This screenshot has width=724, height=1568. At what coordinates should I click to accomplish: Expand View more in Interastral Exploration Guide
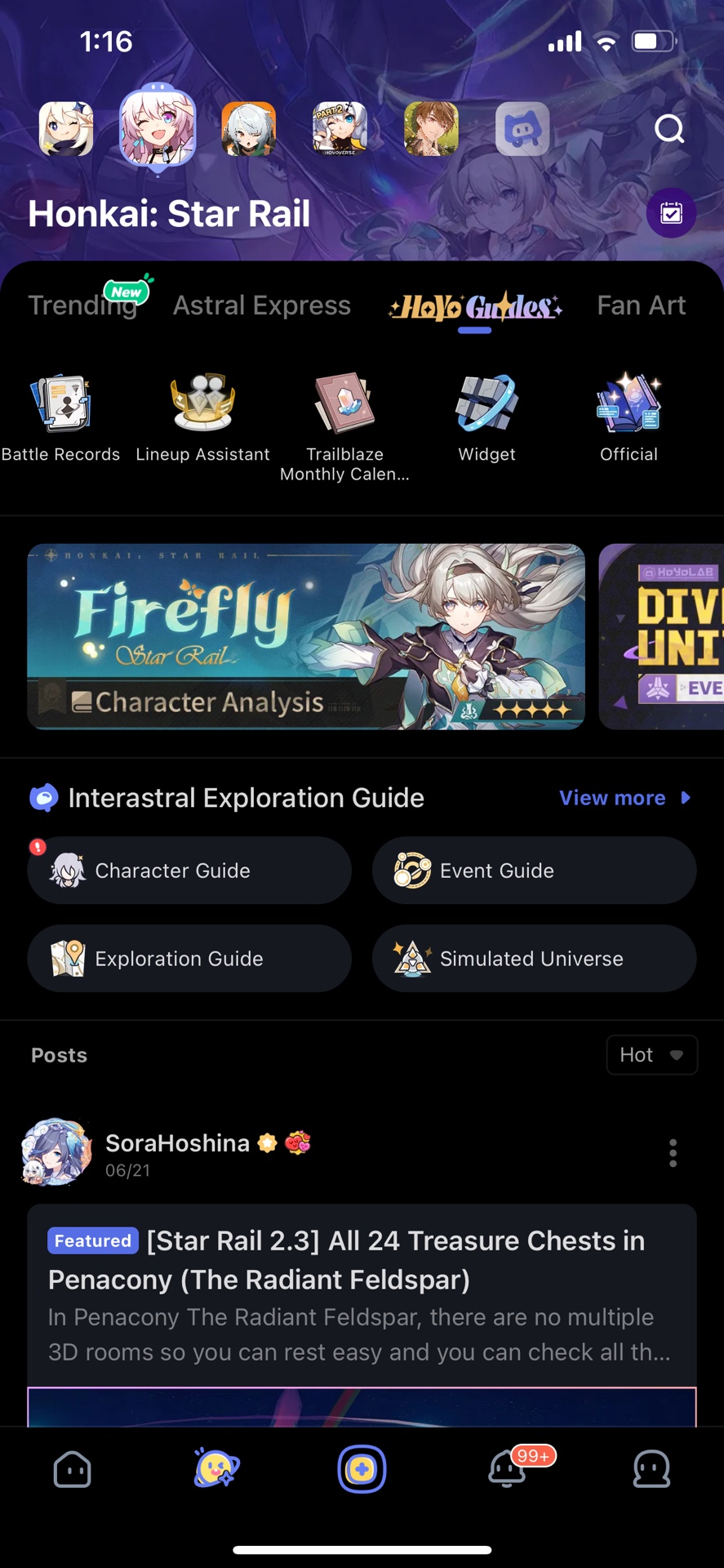coord(624,798)
